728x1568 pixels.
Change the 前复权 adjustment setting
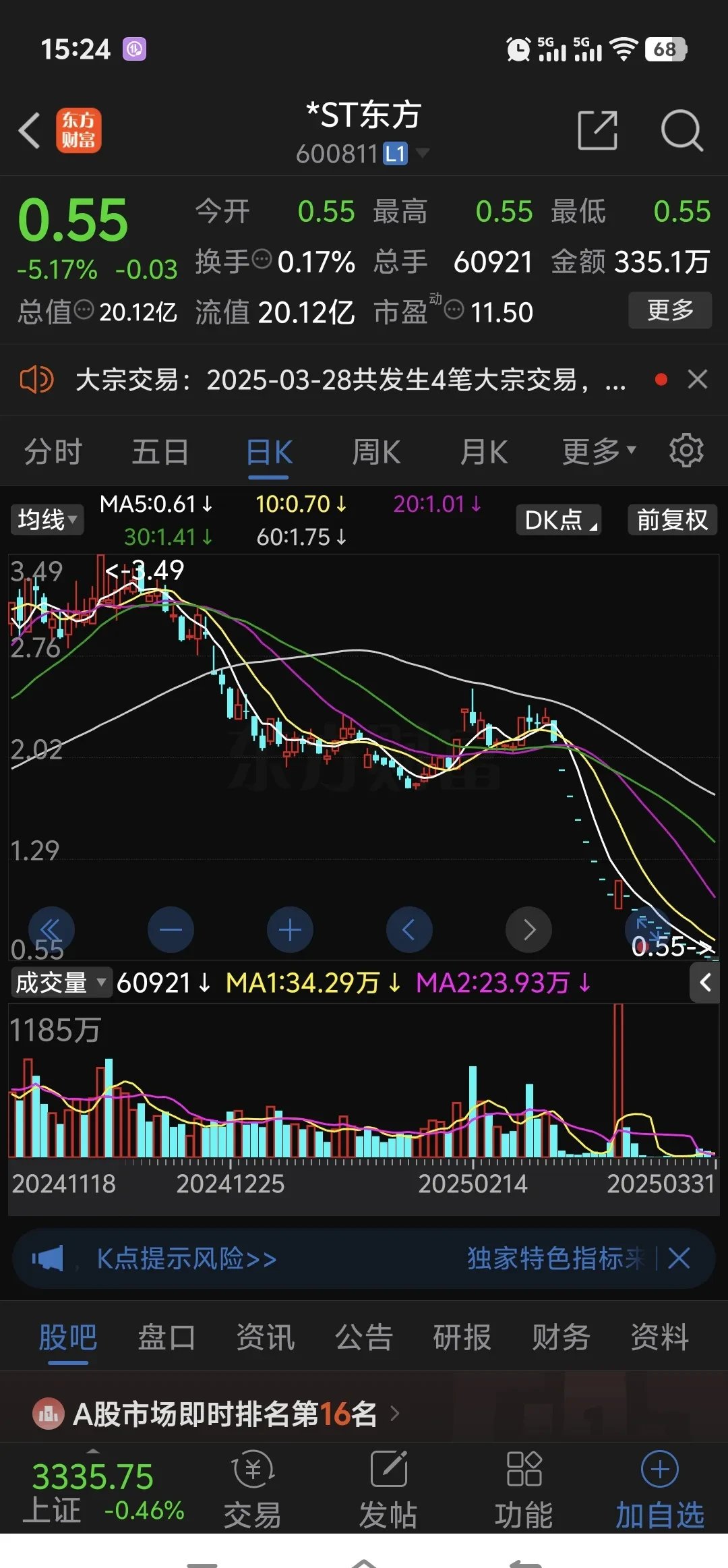pyautogui.click(x=672, y=520)
